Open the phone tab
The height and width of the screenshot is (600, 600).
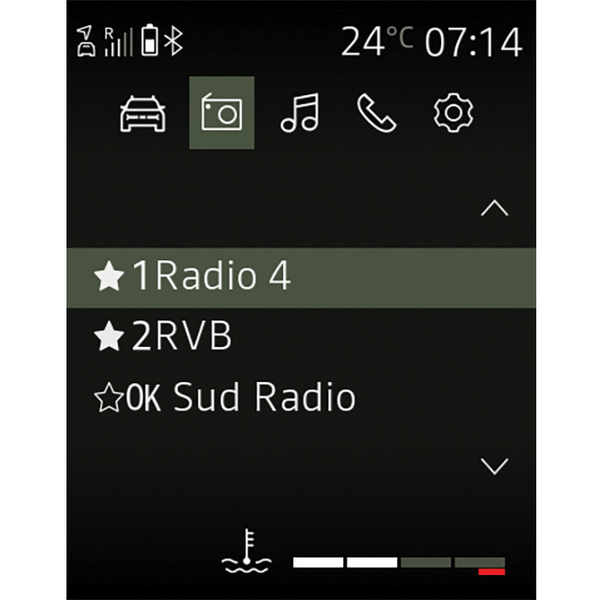point(376,115)
